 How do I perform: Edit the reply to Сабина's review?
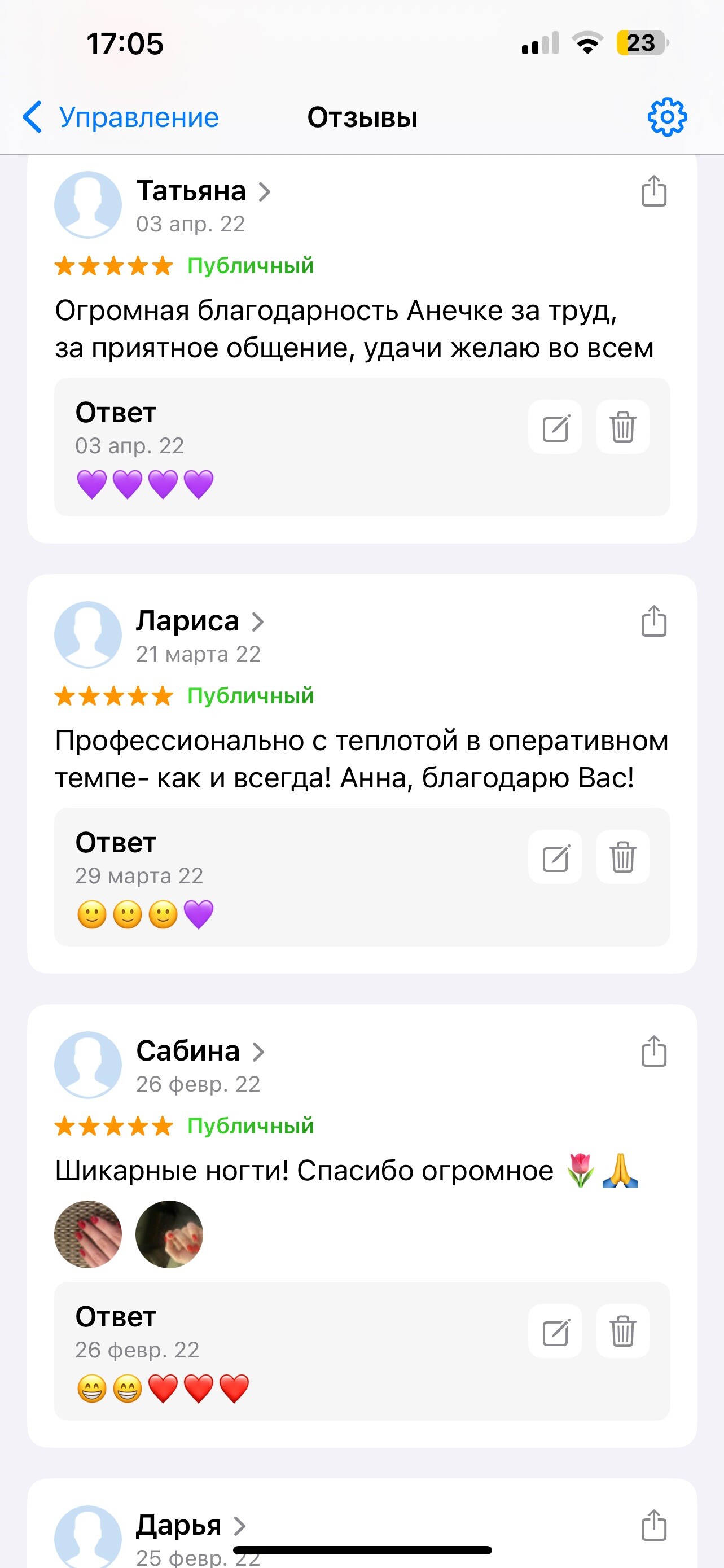click(x=555, y=1331)
